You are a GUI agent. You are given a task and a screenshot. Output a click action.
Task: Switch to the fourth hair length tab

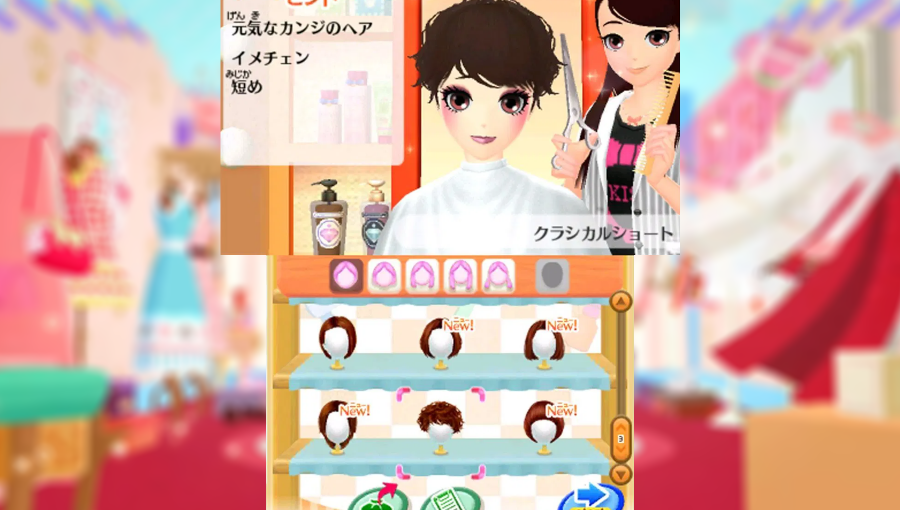pyautogui.click(x=461, y=275)
